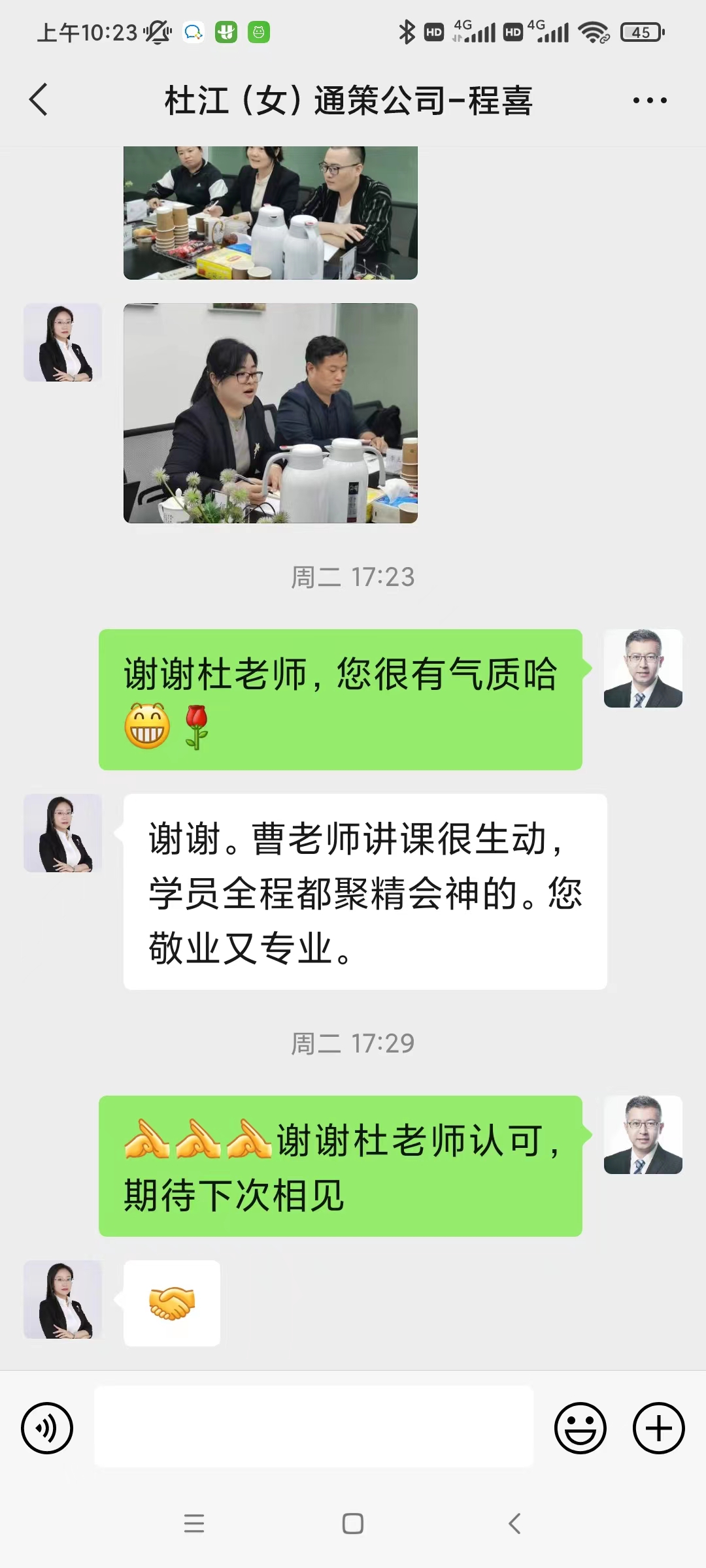Tap system home button
This screenshot has height=1568, width=706.
click(x=353, y=1524)
